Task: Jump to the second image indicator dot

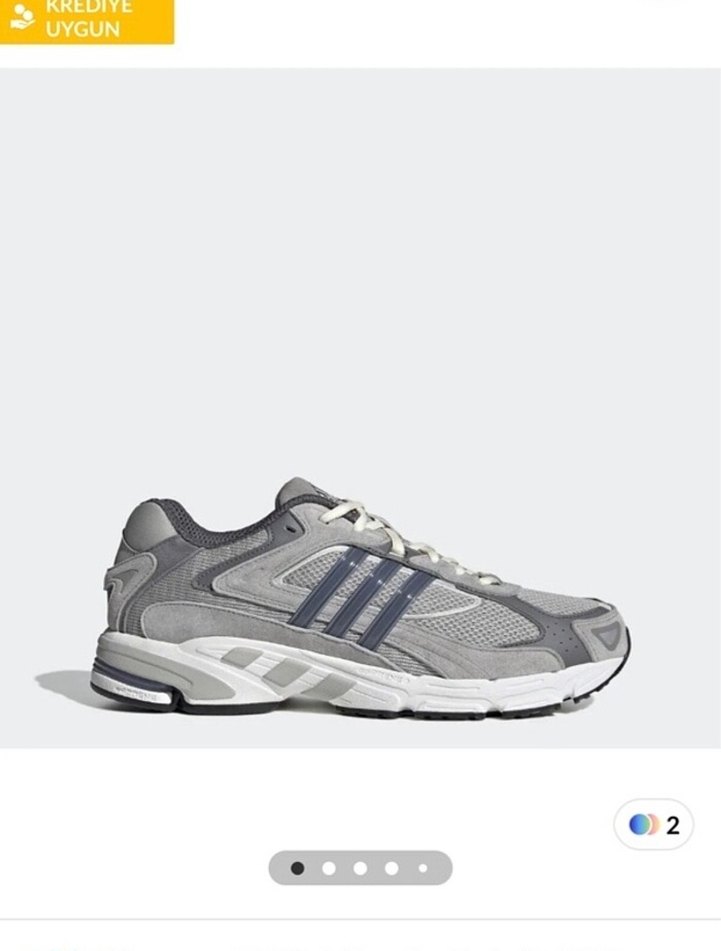Action: pos(328,868)
